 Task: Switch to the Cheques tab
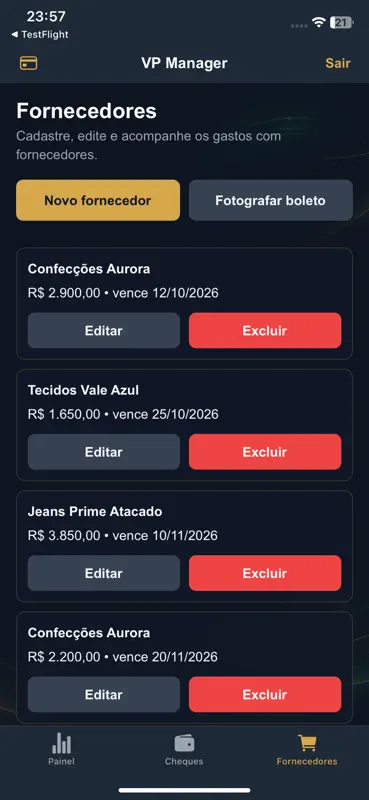click(184, 750)
